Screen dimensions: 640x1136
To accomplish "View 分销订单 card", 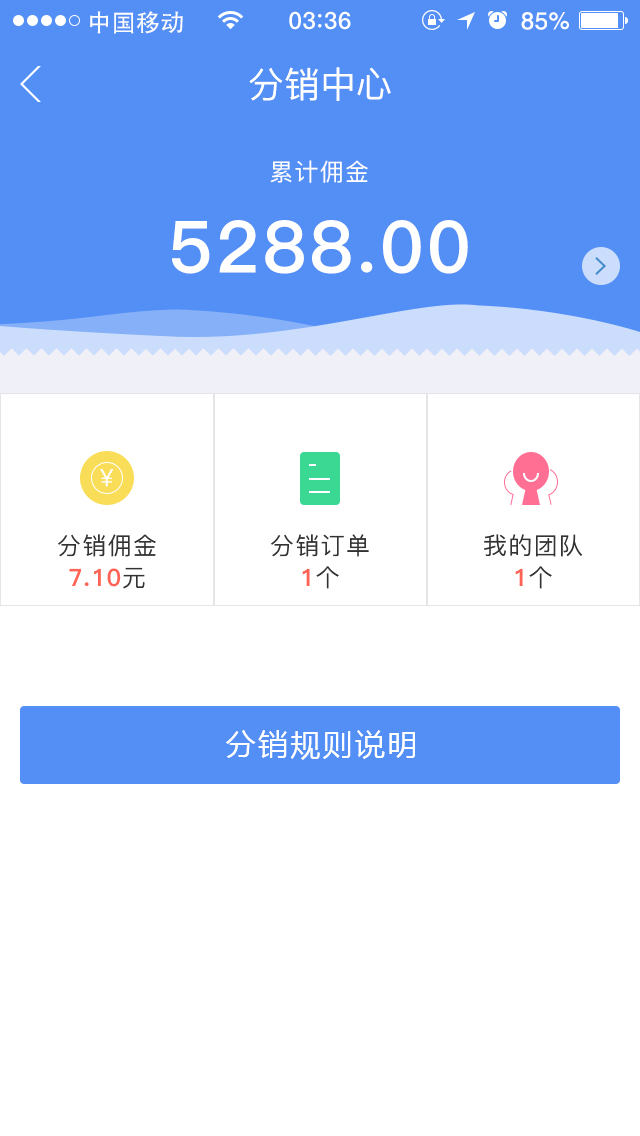I will point(320,500).
